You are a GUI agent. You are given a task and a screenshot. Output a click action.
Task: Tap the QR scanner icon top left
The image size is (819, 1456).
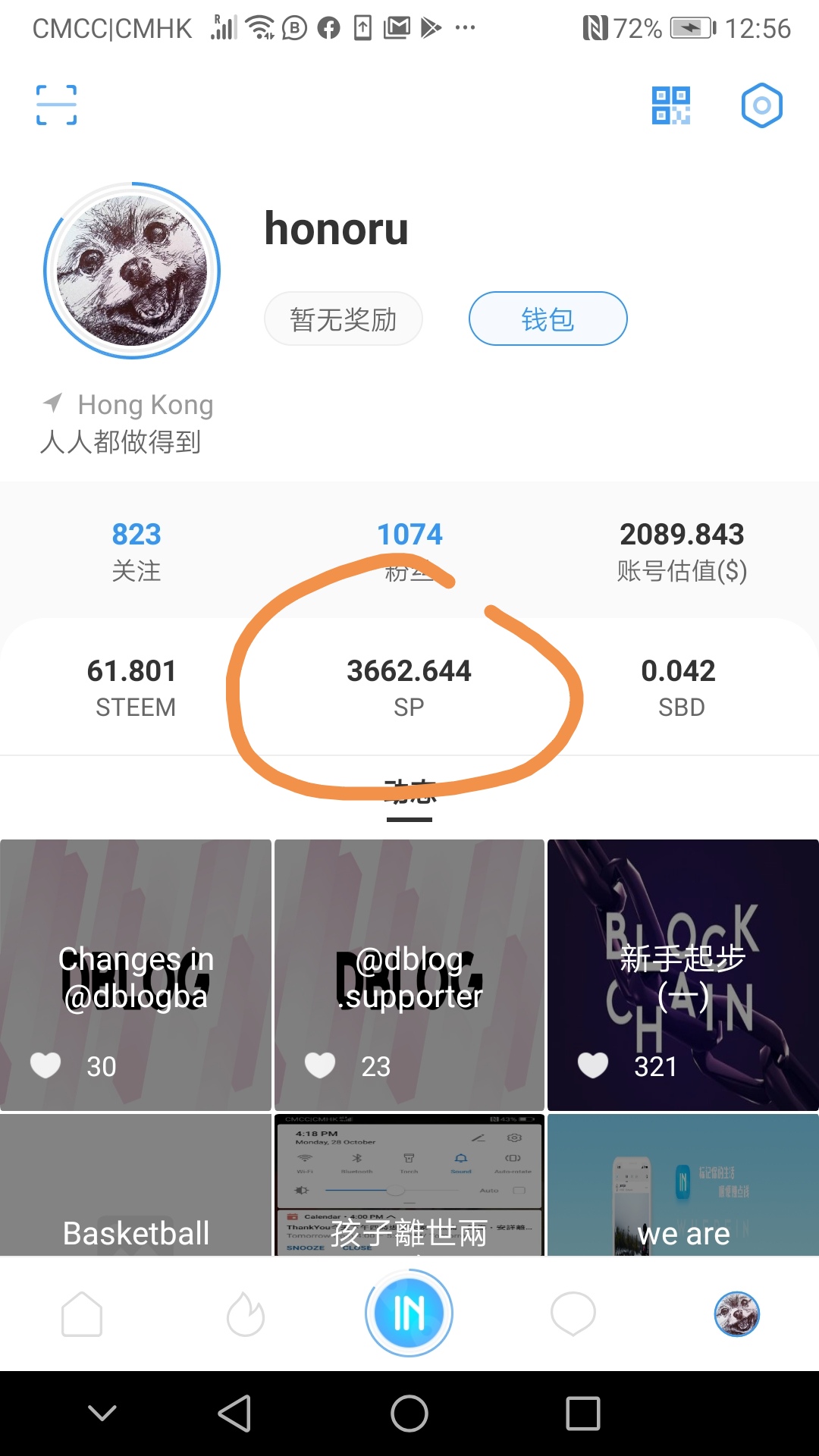56,105
